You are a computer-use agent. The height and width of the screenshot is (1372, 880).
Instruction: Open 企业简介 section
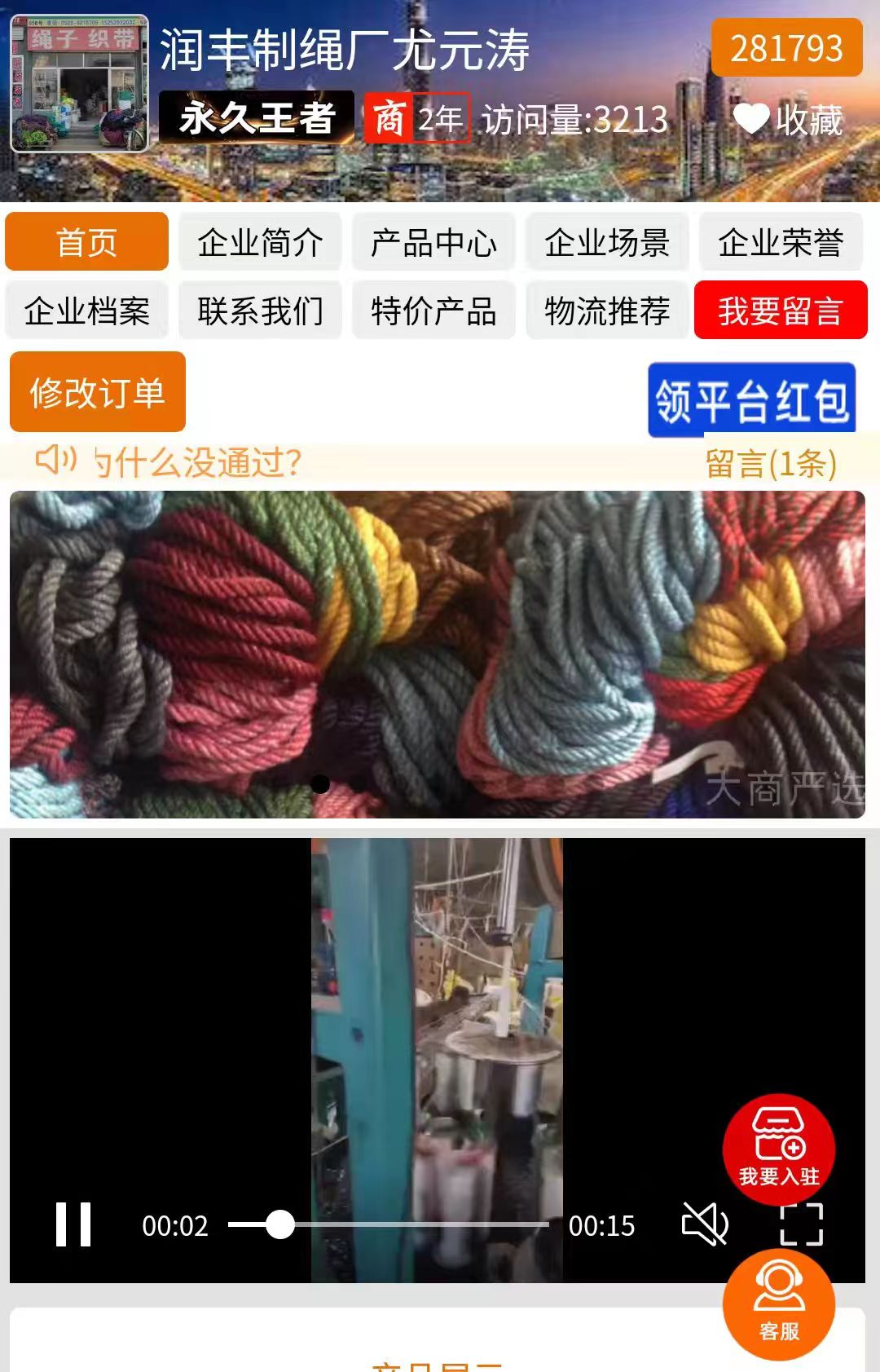pyautogui.click(x=260, y=242)
